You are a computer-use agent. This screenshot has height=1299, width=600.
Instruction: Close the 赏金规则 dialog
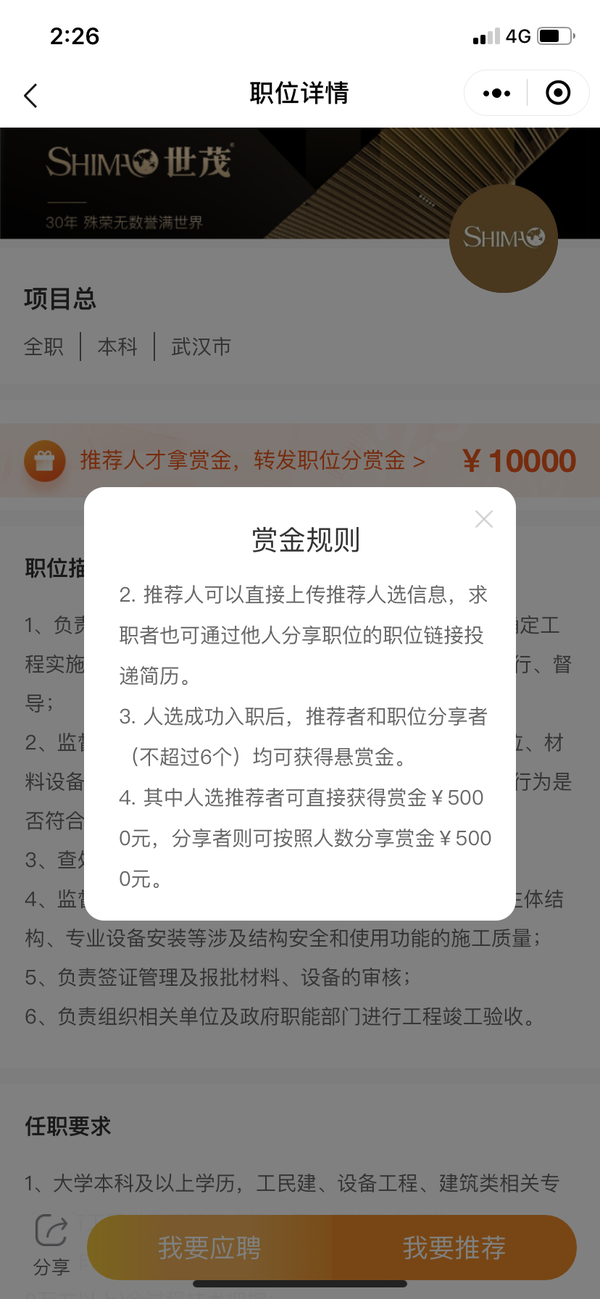(484, 519)
